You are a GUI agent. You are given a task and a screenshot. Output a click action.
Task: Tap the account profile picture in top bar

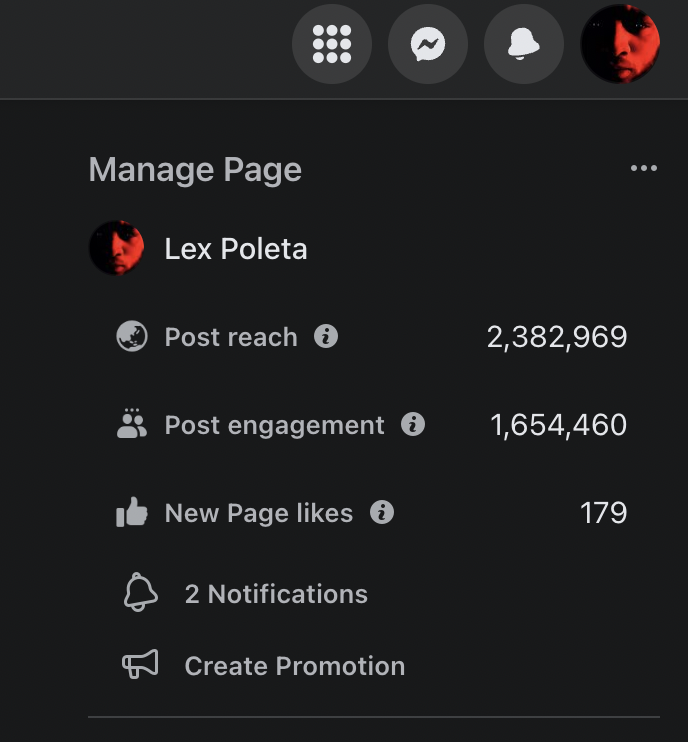[620, 44]
